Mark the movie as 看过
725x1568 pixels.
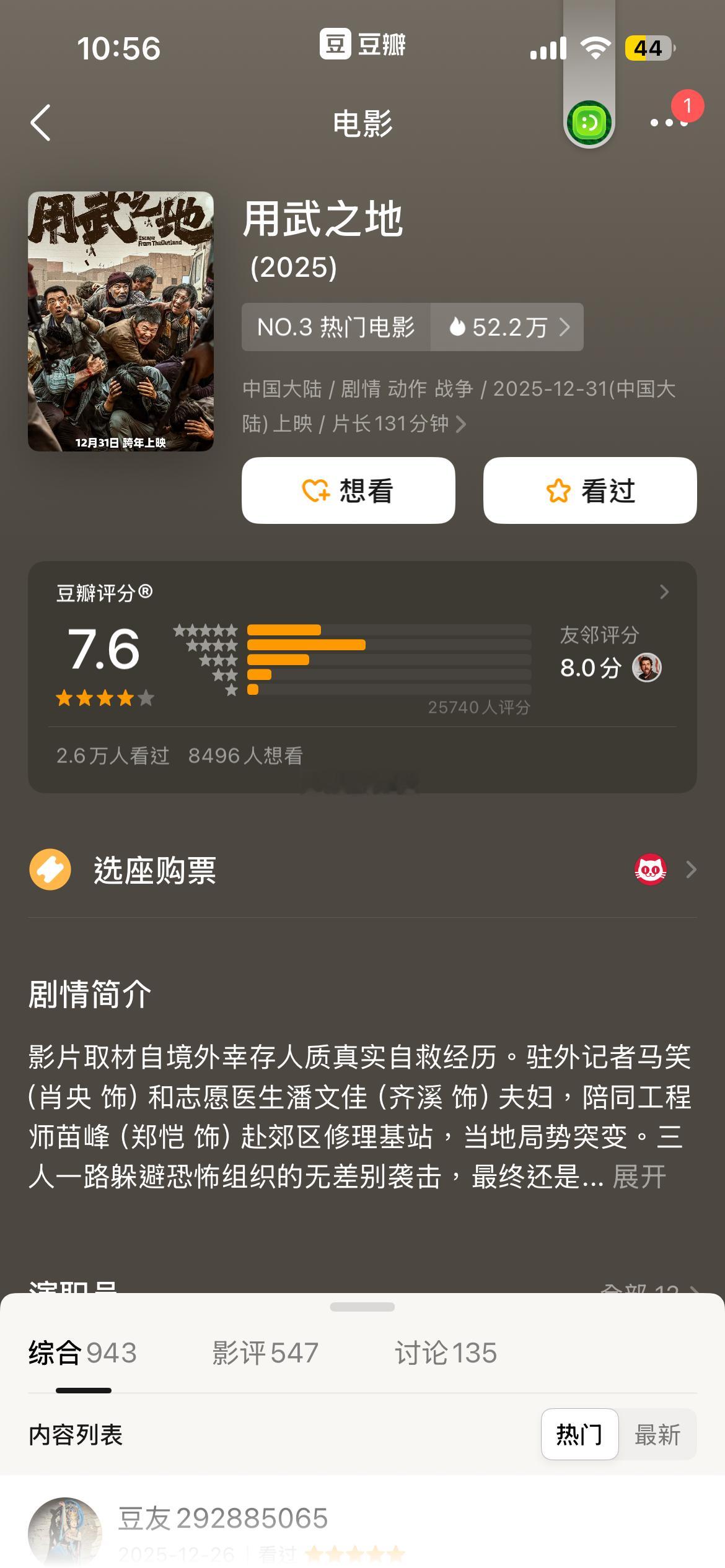[589, 490]
